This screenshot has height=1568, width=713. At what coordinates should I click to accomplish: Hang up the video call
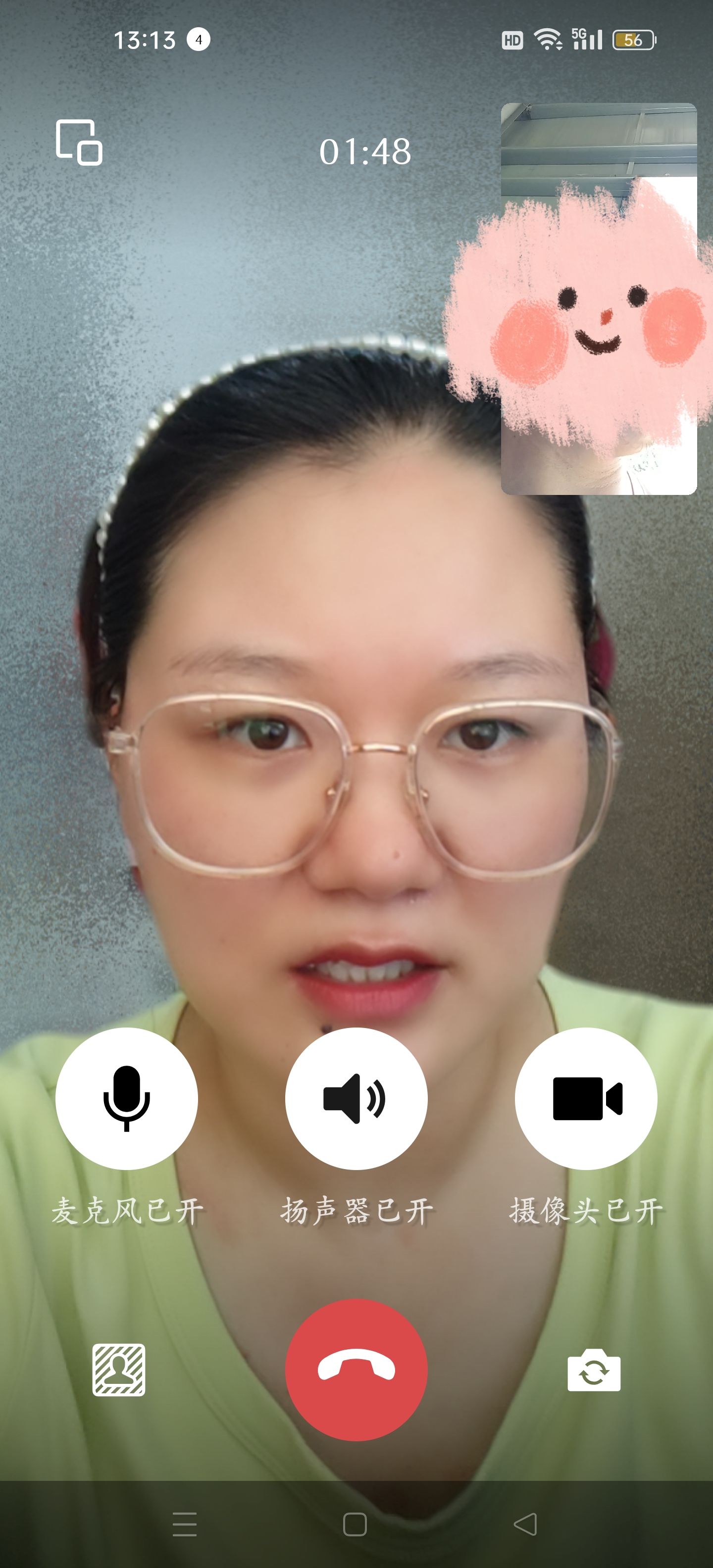(356, 1370)
